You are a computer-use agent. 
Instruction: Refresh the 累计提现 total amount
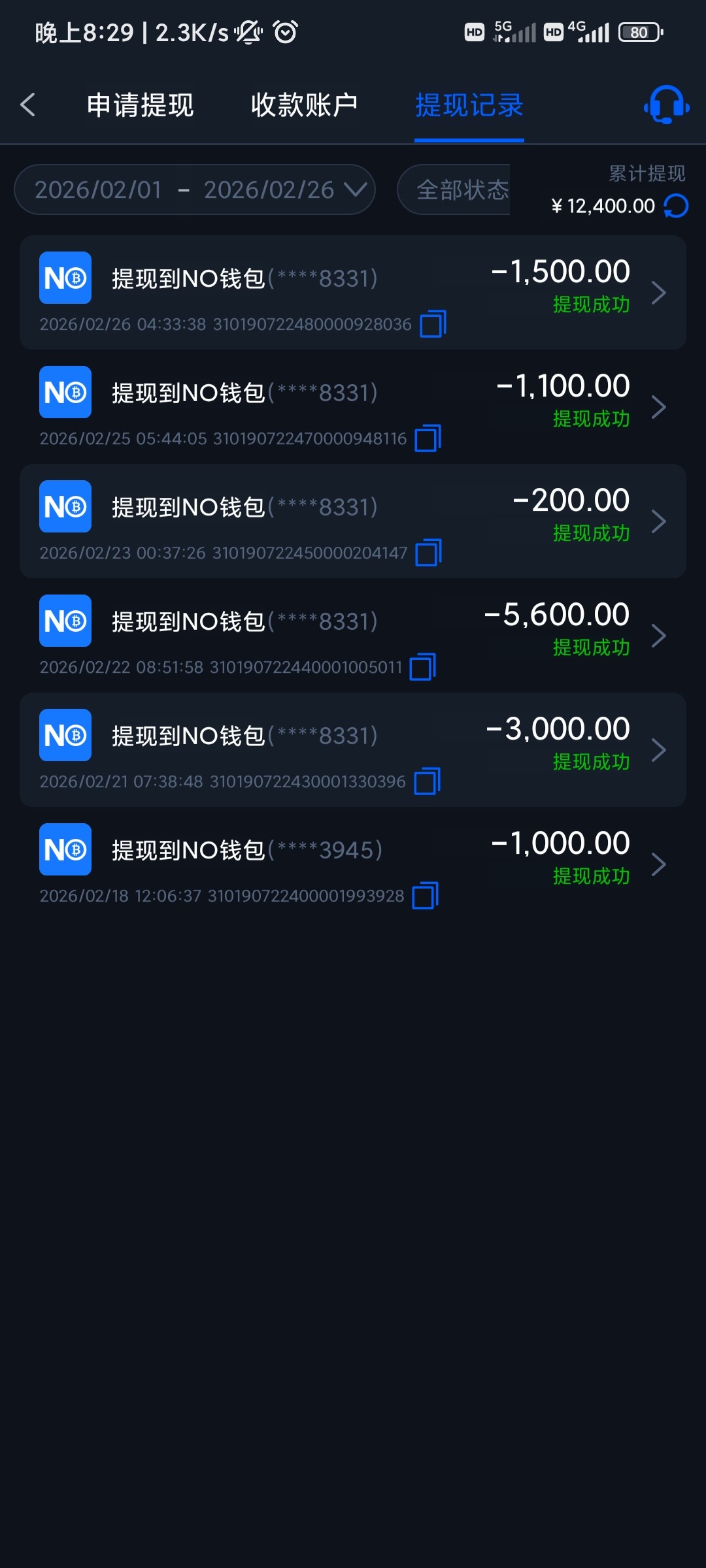click(x=676, y=206)
